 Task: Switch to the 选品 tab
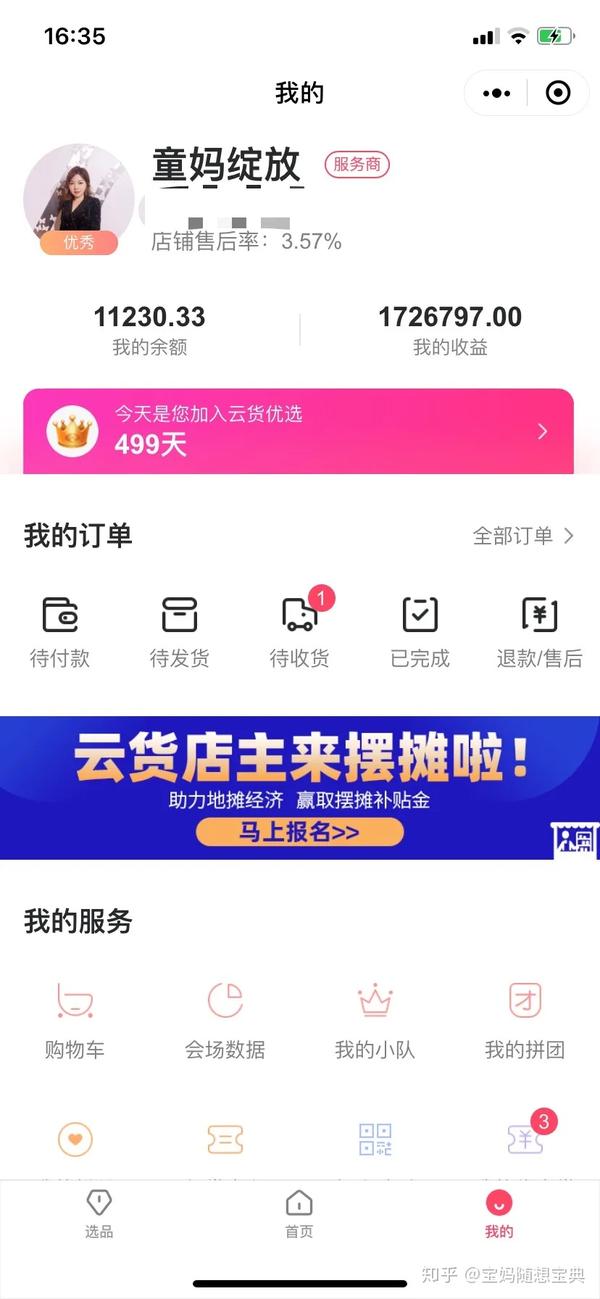click(99, 1213)
